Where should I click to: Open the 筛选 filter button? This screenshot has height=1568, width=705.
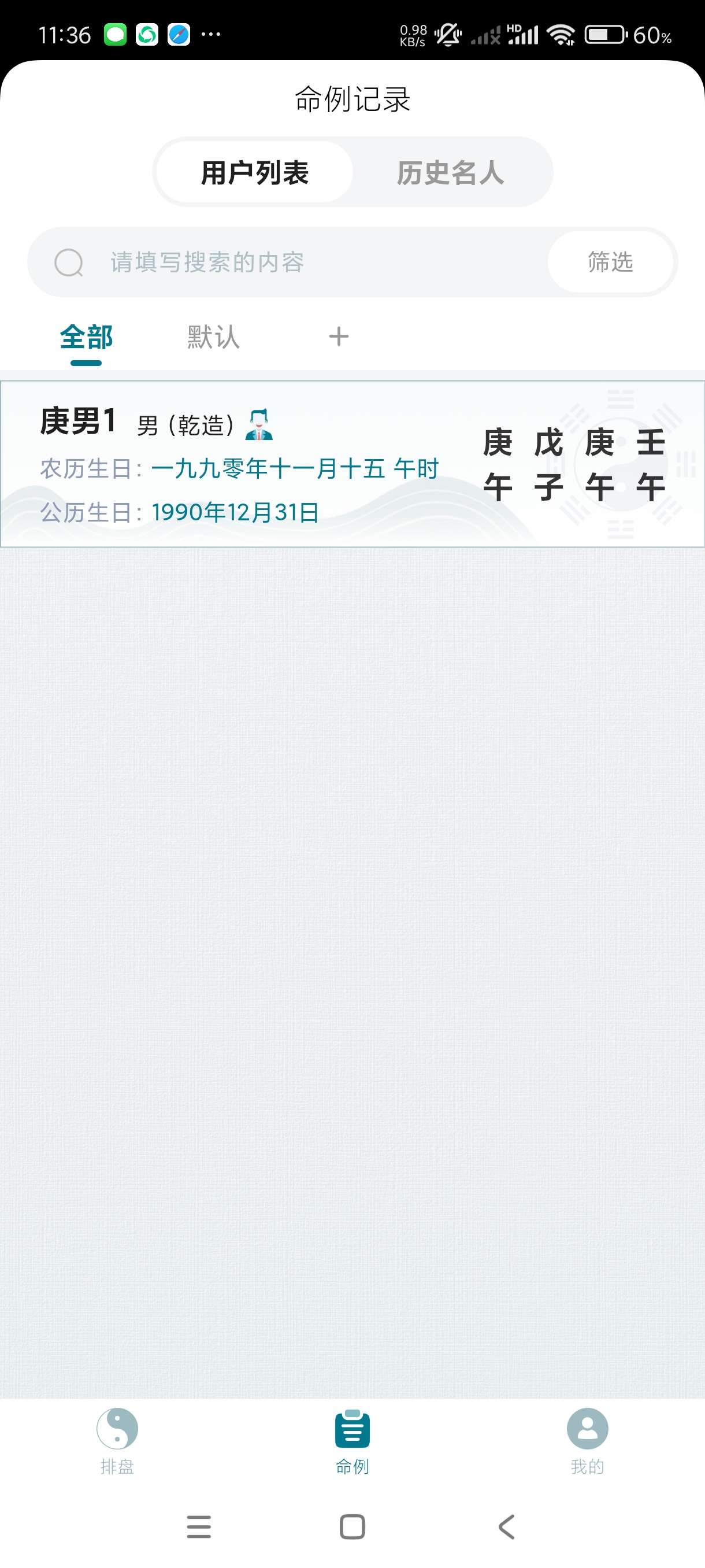point(610,262)
